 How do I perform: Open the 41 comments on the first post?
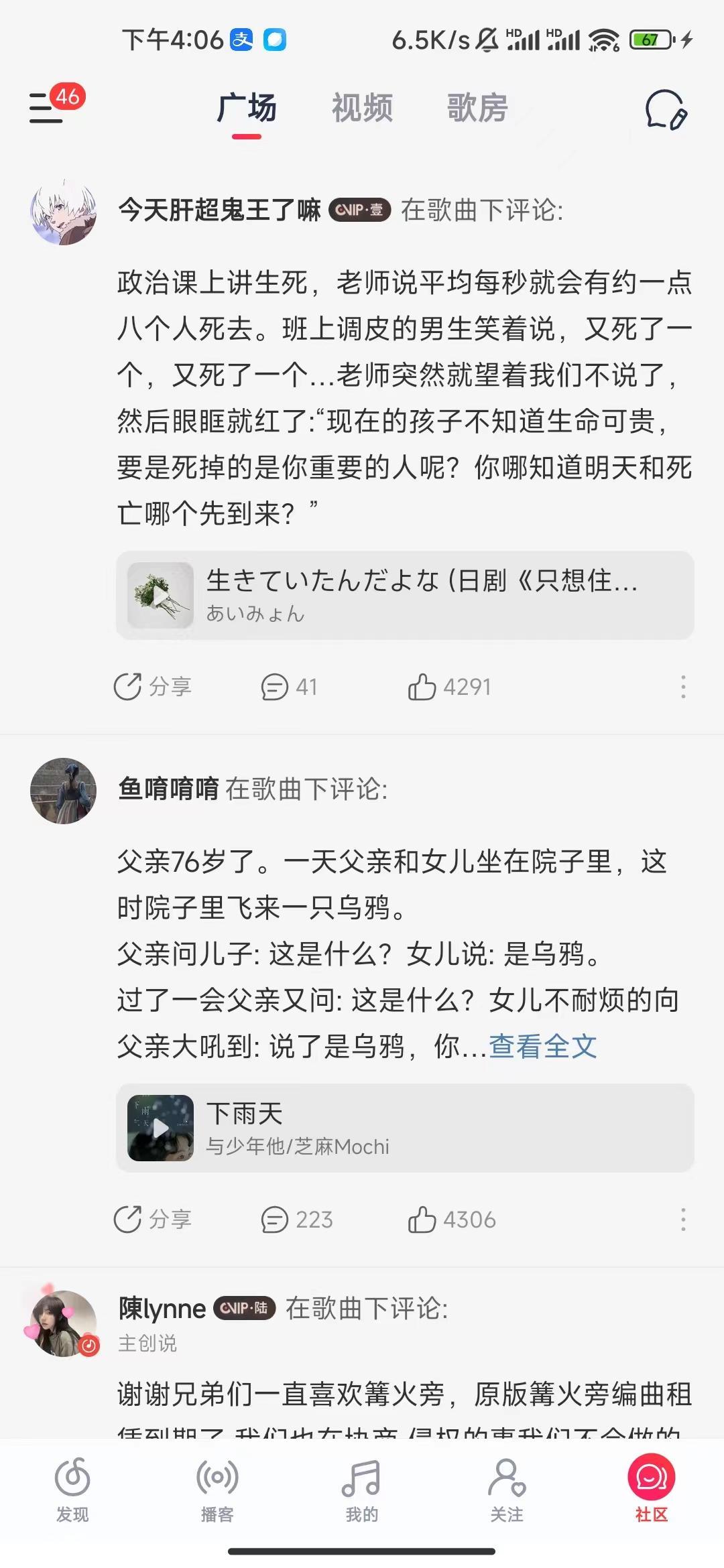pyautogui.click(x=289, y=687)
